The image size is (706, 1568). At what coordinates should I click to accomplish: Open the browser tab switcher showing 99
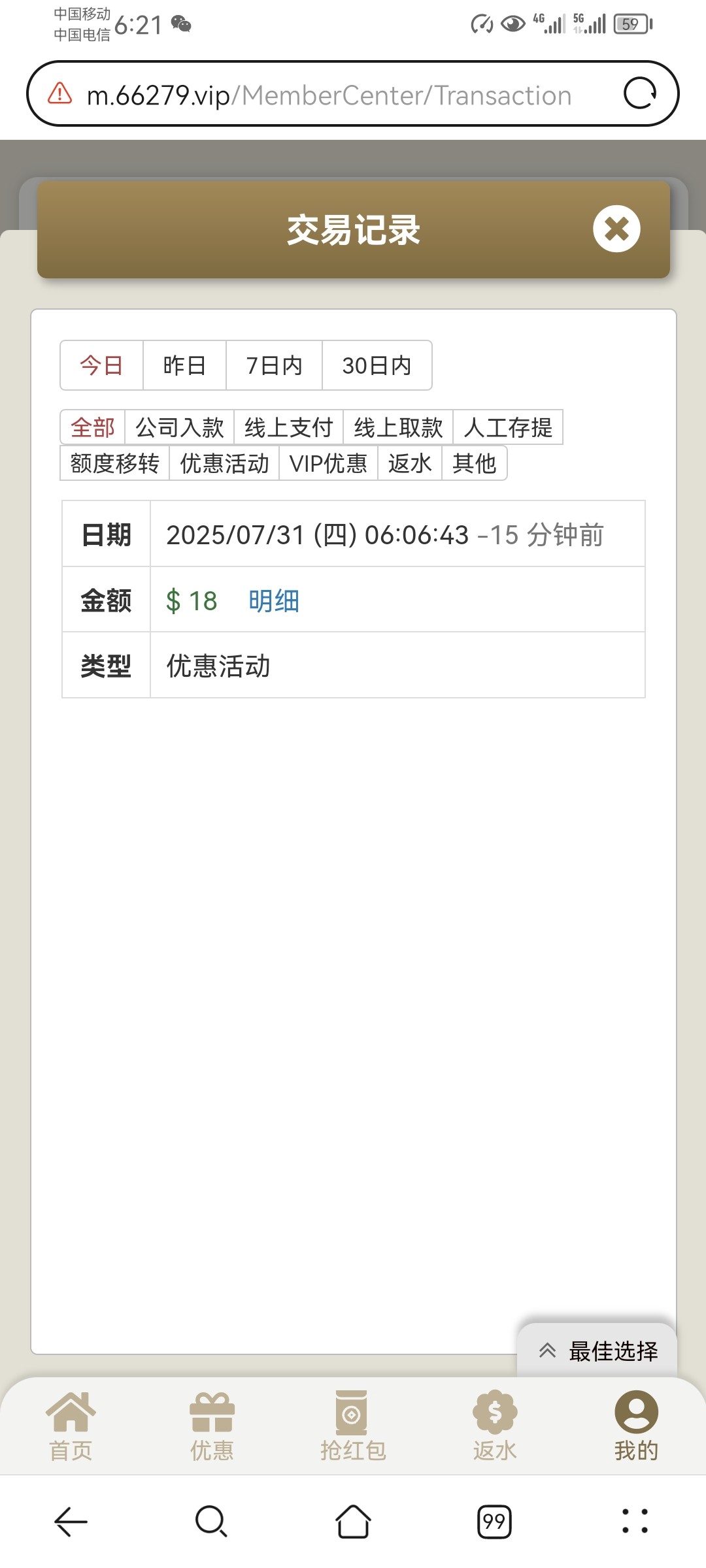click(x=494, y=1522)
